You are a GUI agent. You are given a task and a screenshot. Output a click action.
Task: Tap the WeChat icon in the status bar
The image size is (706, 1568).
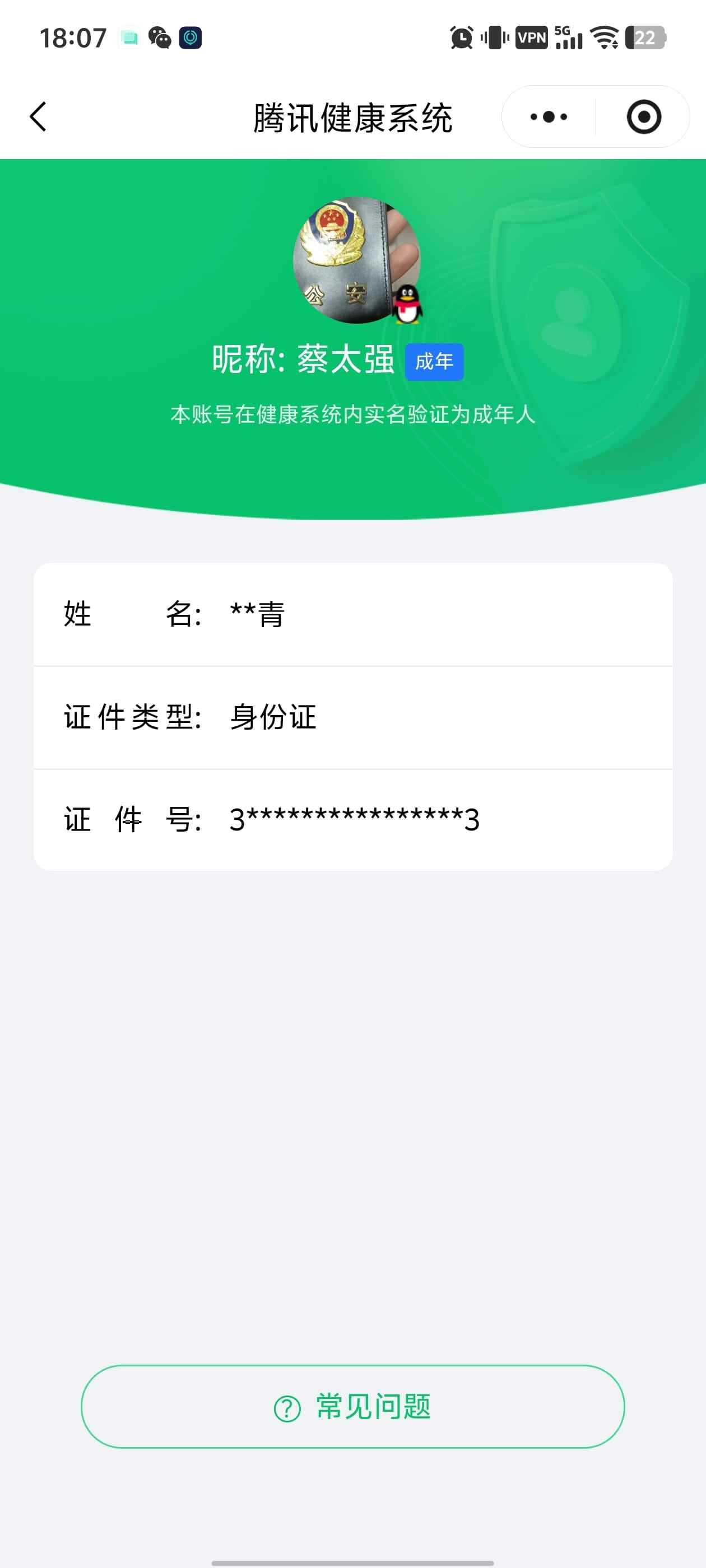click(160, 38)
